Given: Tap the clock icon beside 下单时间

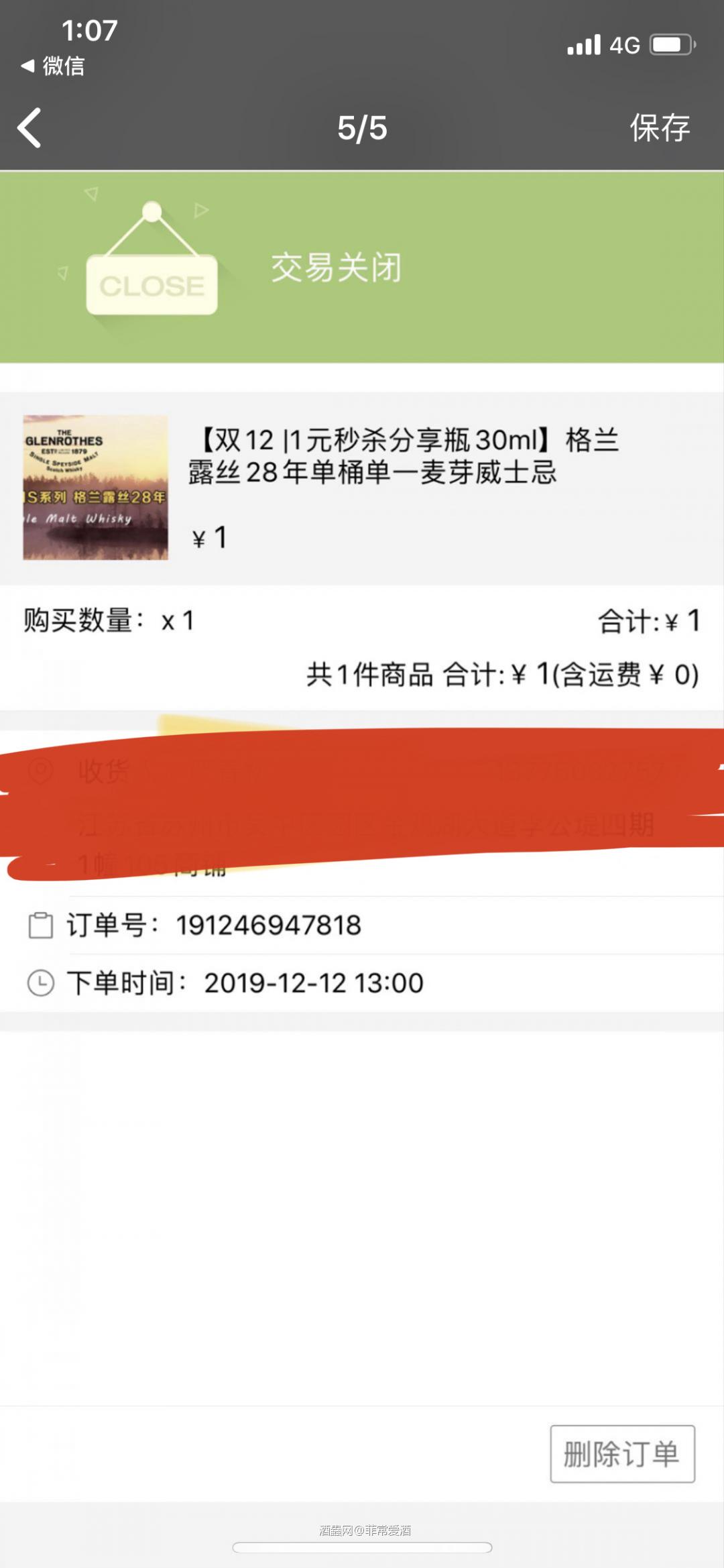Looking at the screenshot, I should pyautogui.click(x=42, y=981).
